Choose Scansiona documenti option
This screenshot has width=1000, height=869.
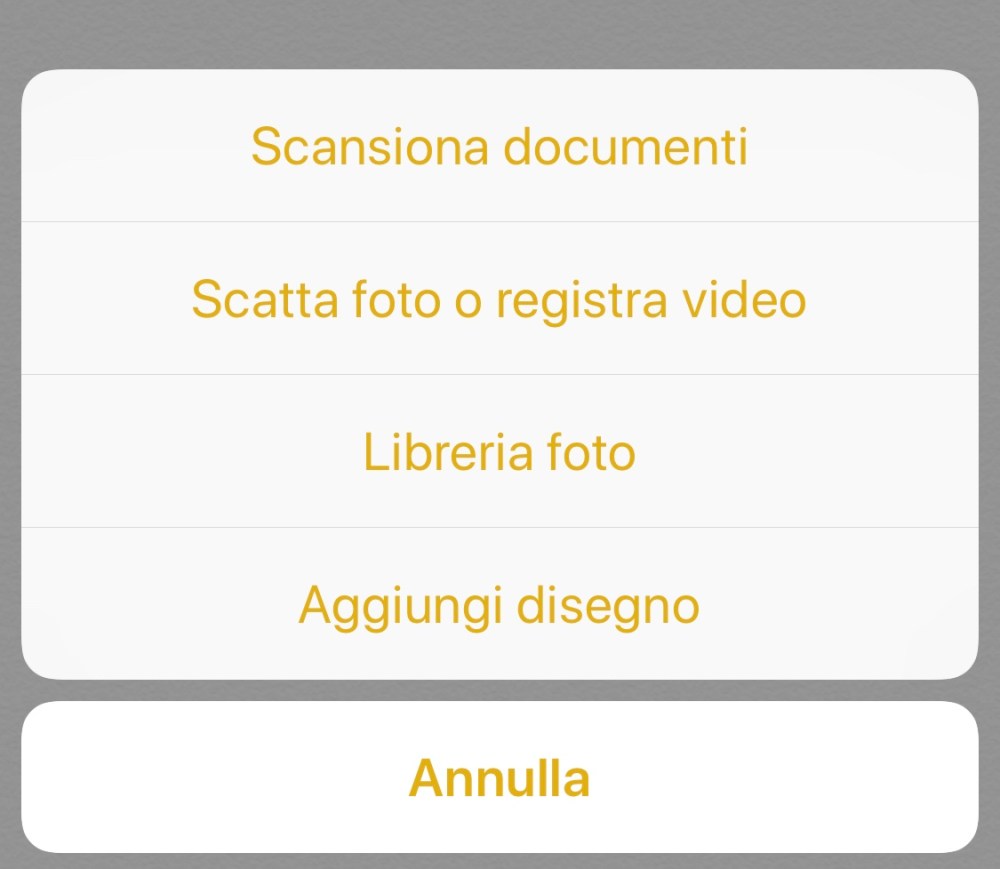tap(499, 147)
